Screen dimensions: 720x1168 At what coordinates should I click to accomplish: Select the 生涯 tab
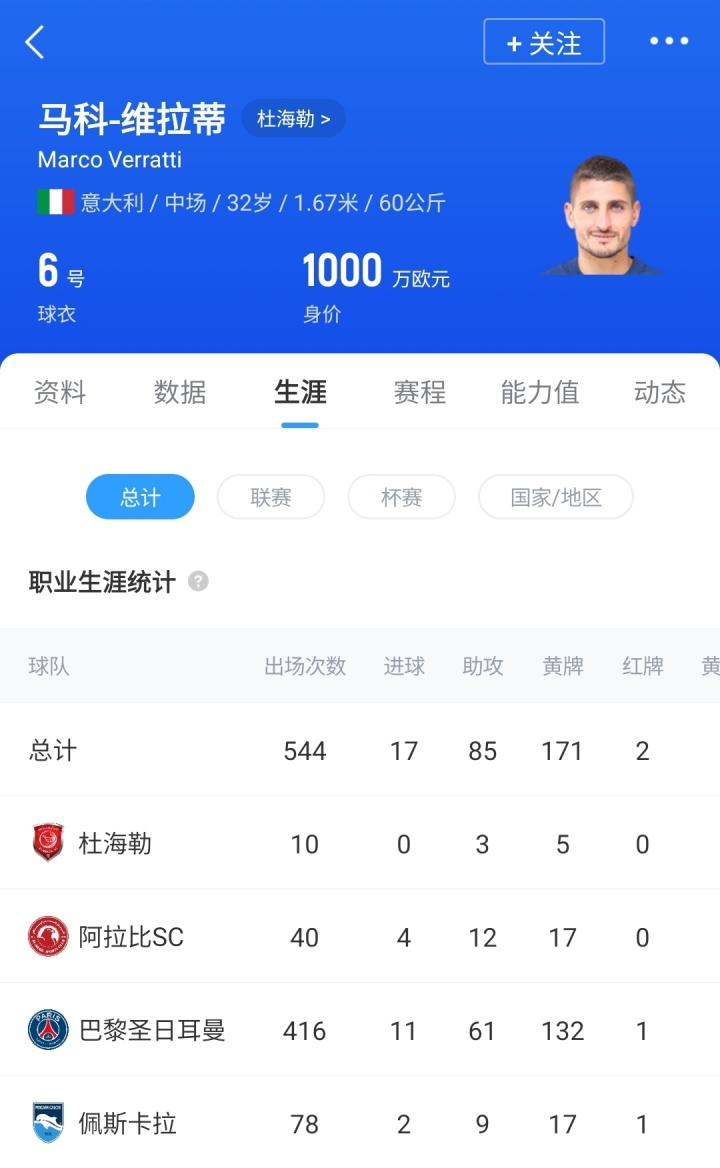click(300, 392)
